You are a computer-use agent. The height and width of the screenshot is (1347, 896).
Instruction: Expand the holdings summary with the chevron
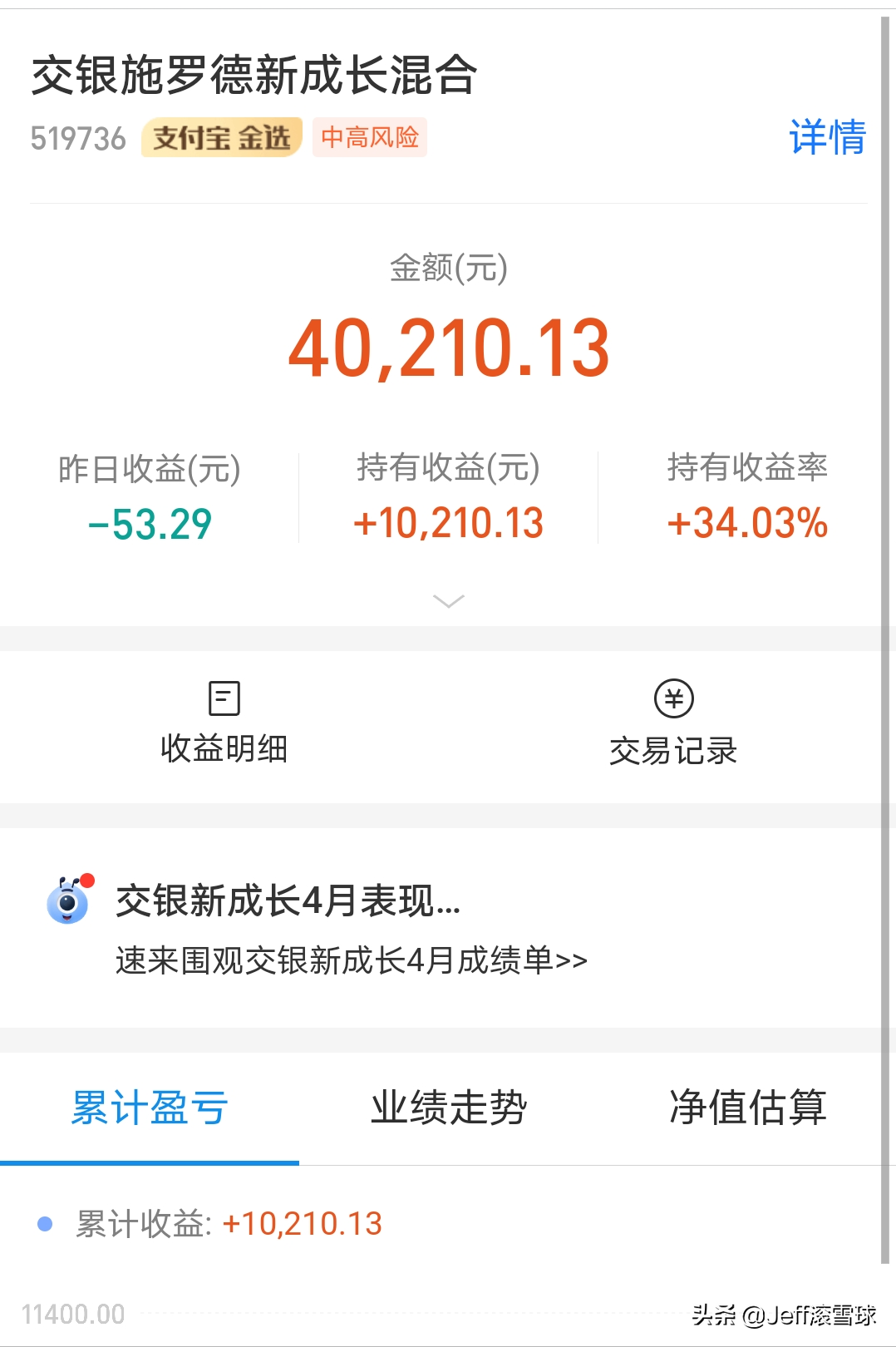coord(449,601)
